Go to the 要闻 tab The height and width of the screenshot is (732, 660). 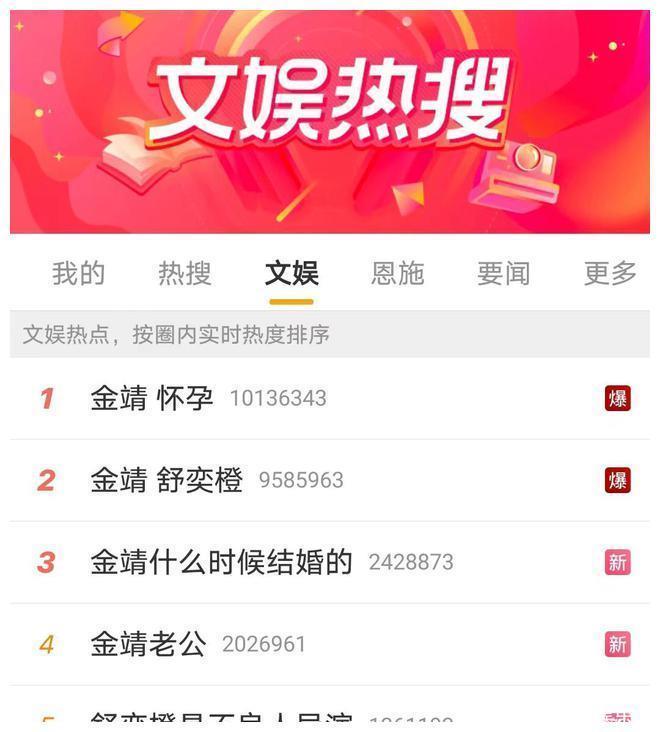pyautogui.click(x=503, y=273)
